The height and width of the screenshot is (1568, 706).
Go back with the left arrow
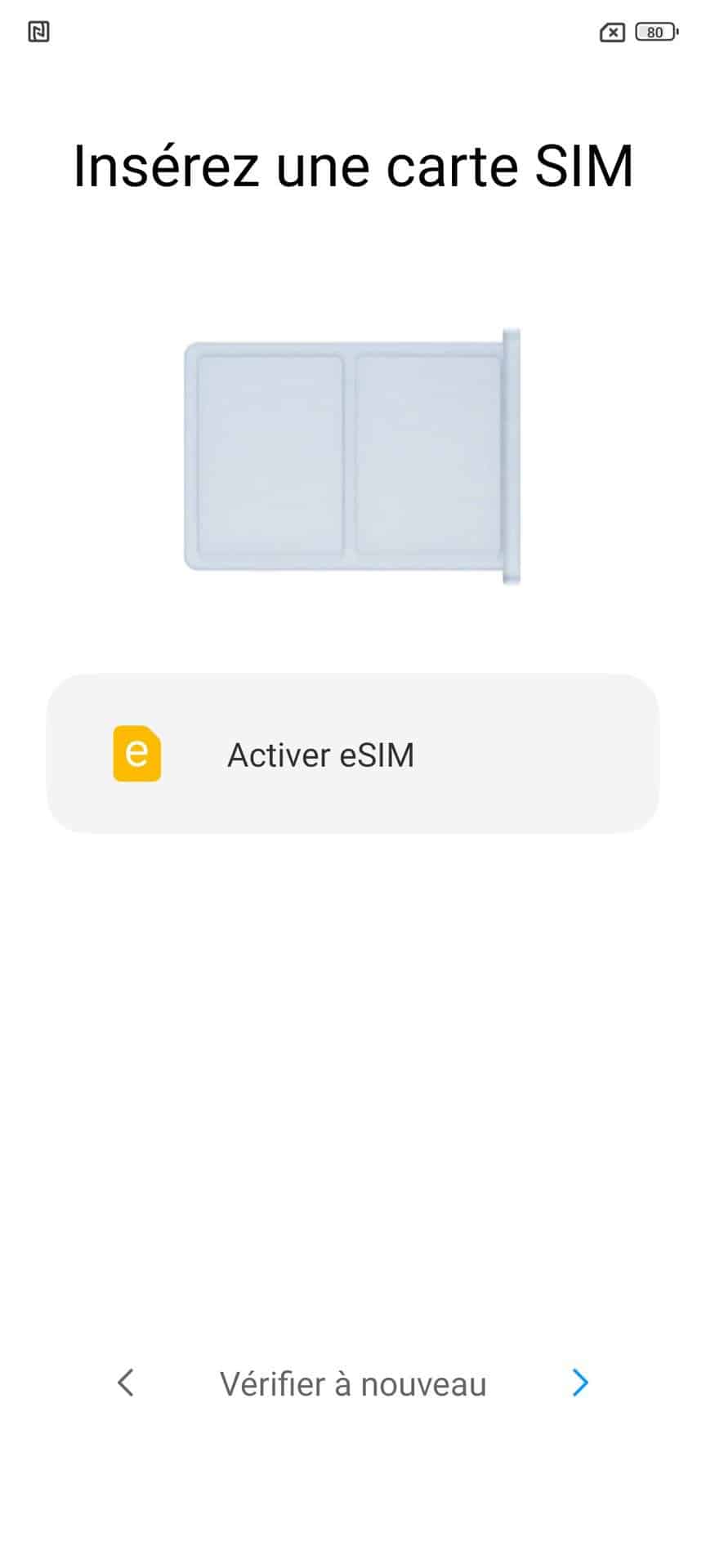[126, 1383]
